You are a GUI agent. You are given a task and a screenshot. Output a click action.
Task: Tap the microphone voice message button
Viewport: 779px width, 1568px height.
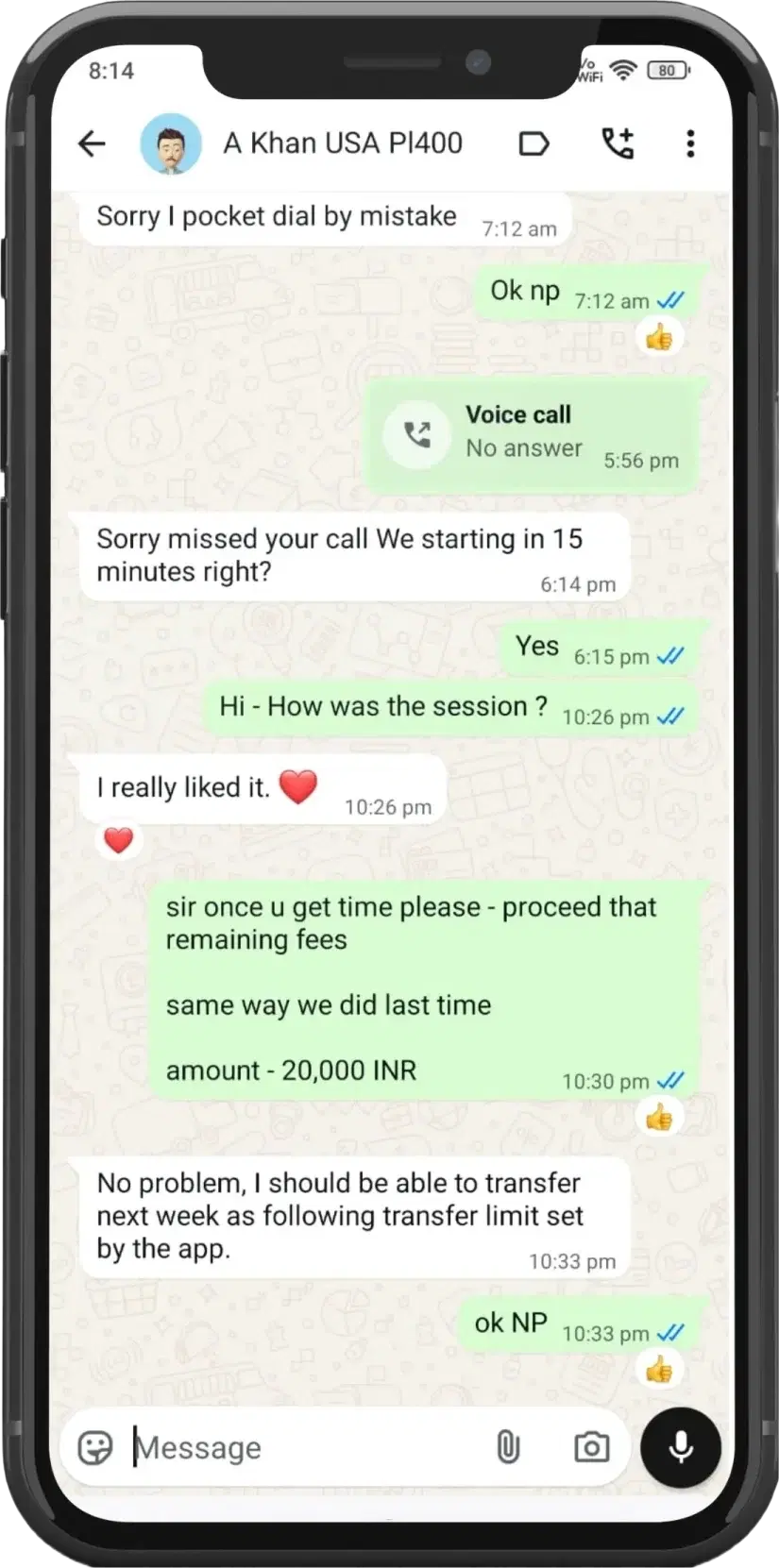[x=680, y=1447]
